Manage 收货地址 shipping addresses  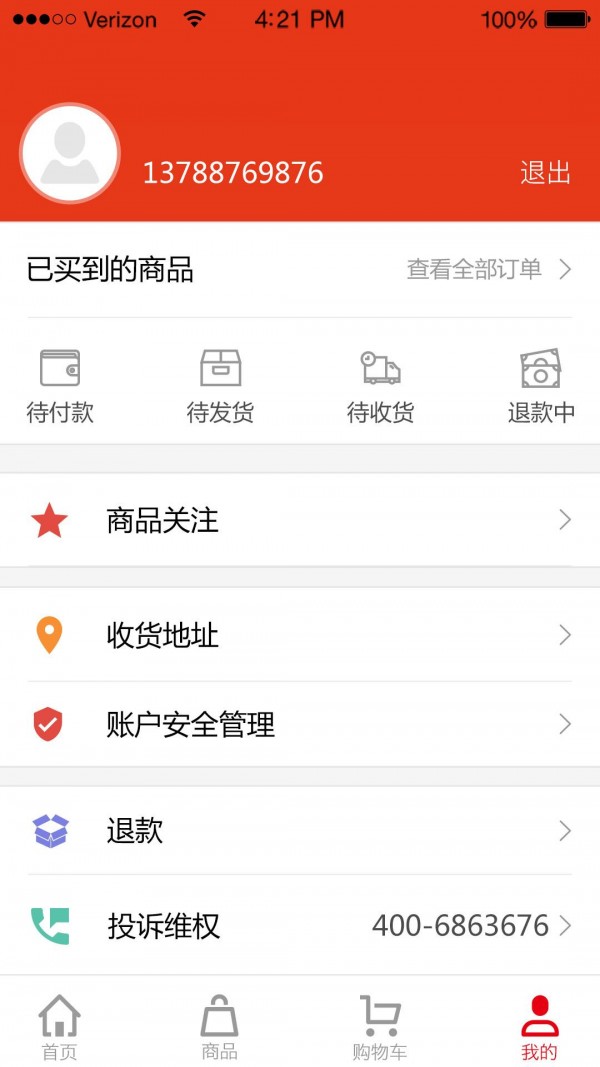(x=300, y=635)
